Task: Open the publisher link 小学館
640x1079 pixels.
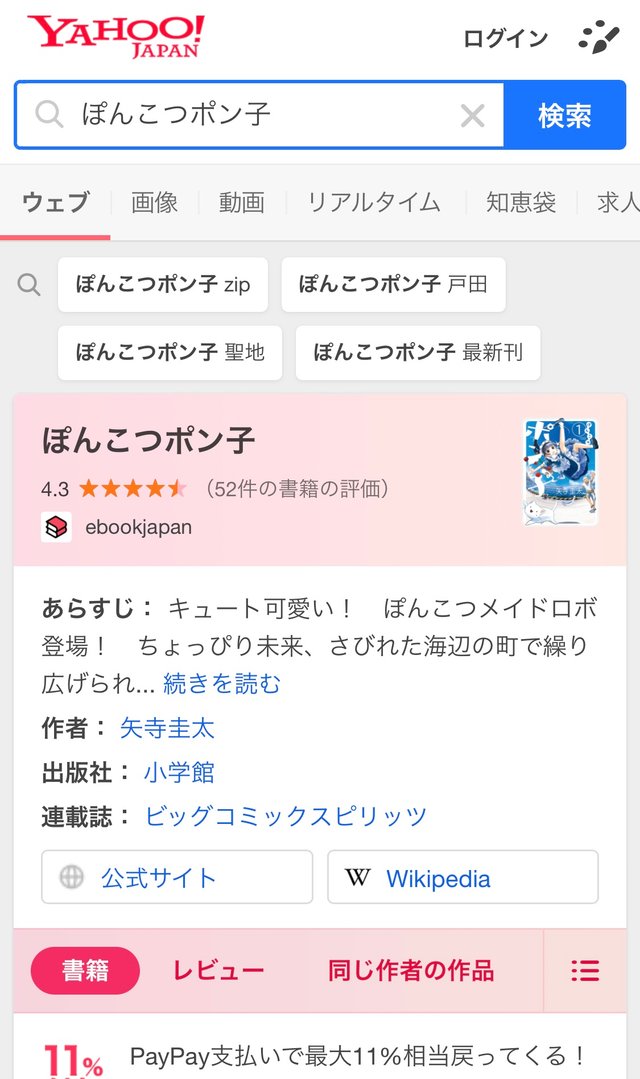Action: (x=179, y=772)
